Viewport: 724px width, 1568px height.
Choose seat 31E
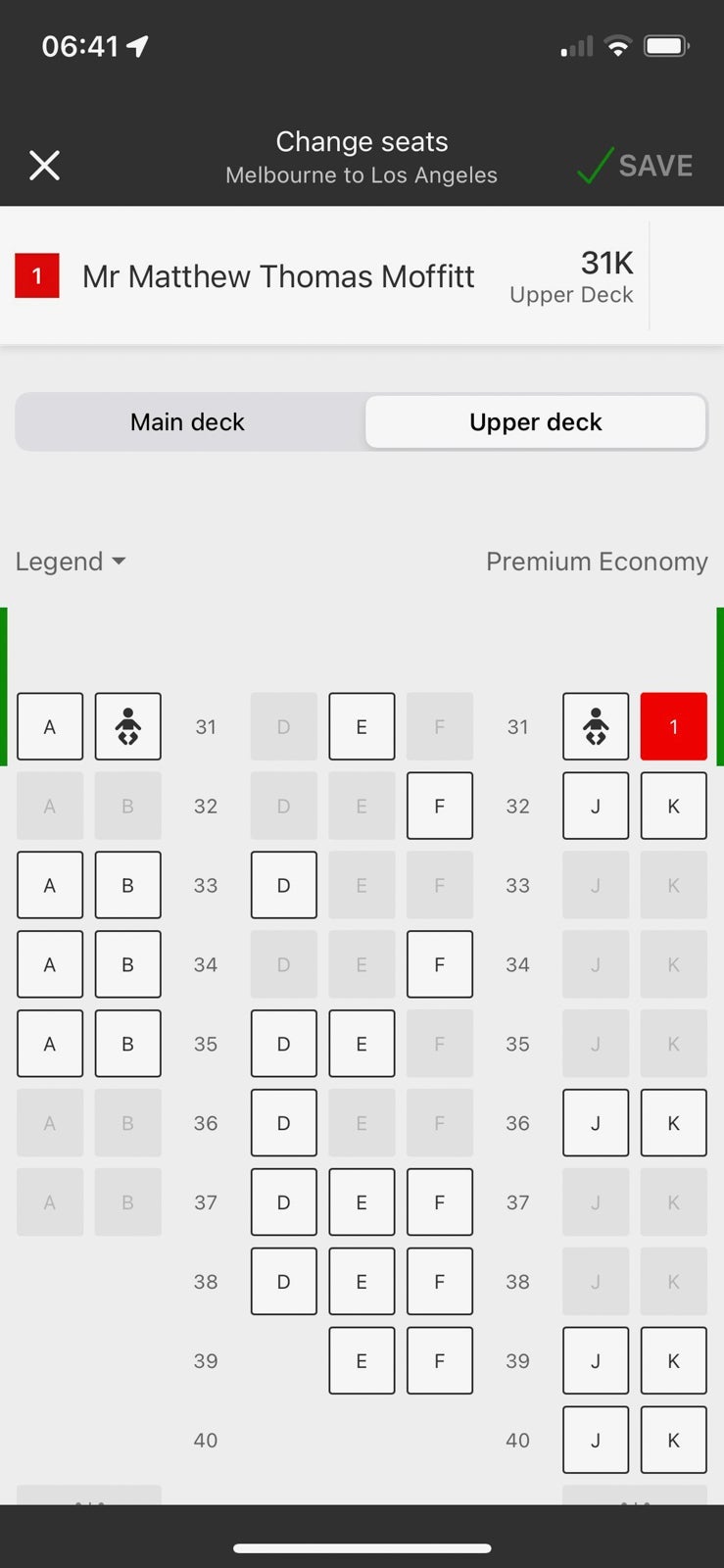click(x=362, y=727)
